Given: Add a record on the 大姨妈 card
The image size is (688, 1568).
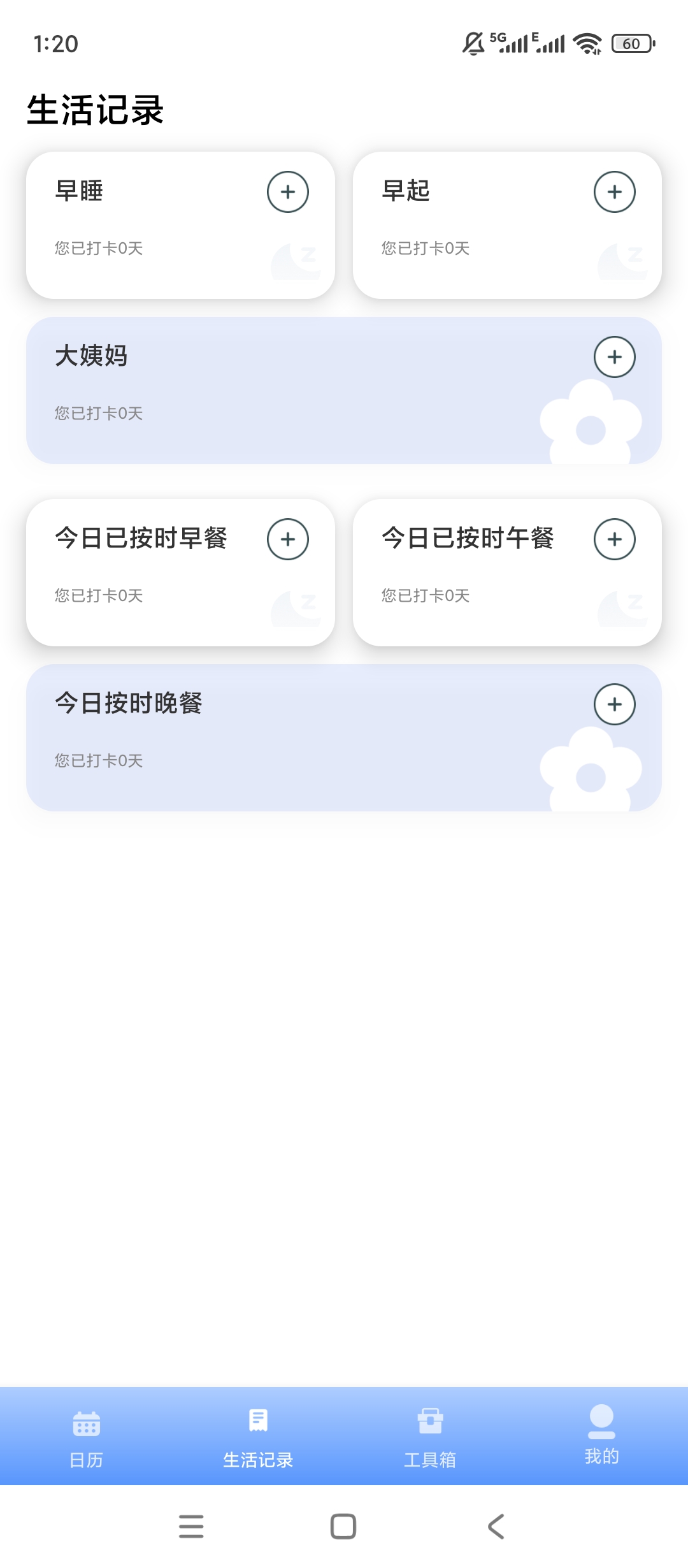Looking at the screenshot, I should (615, 357).
